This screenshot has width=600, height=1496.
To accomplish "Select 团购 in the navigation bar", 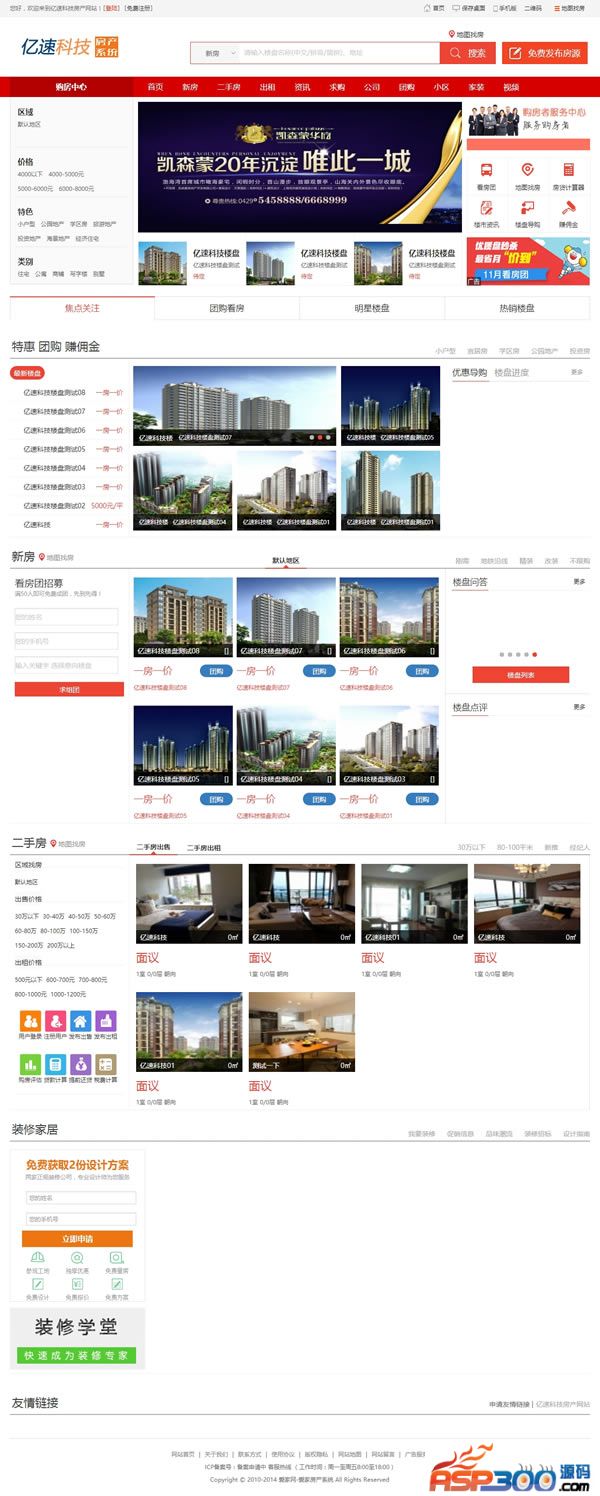I will [x=406, y=87].
